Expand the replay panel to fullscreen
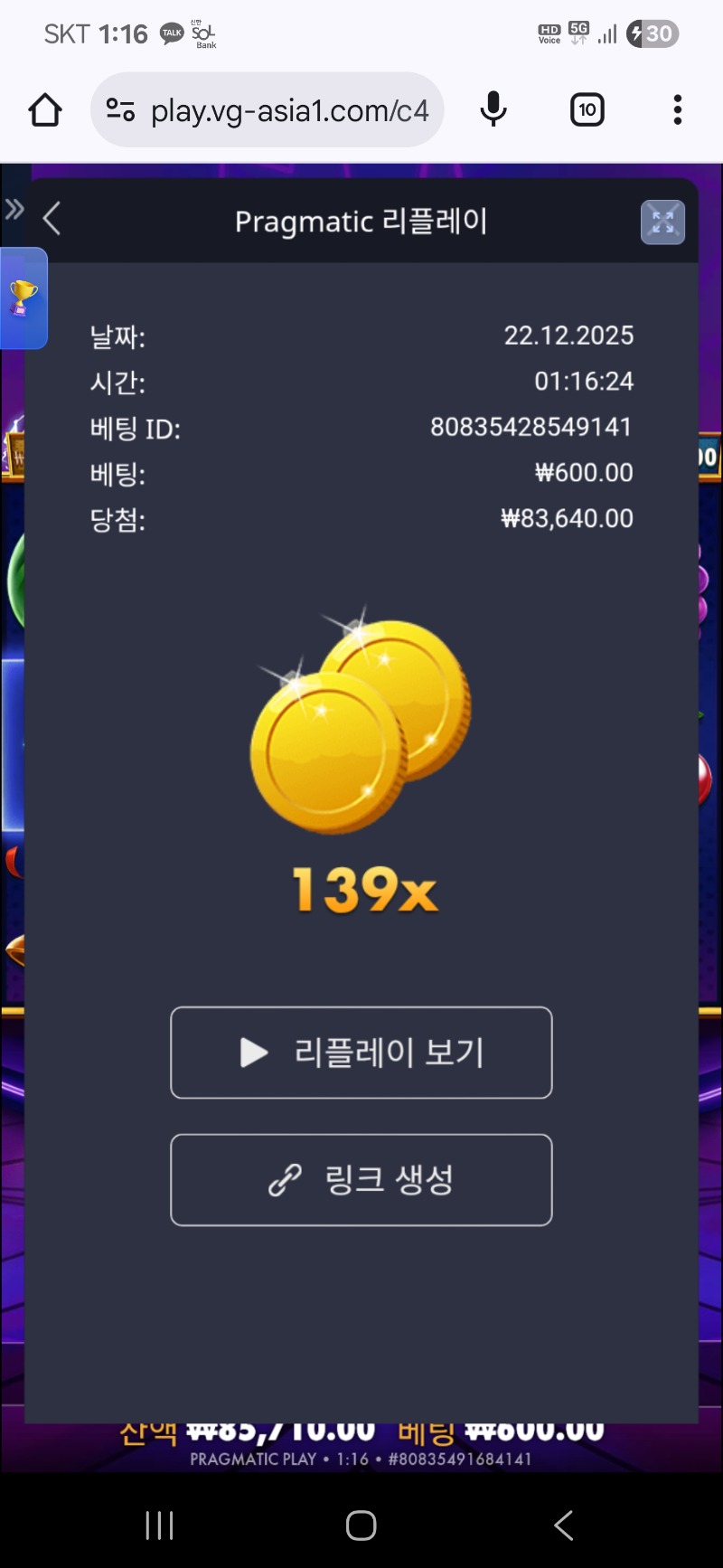The height and width of the screenshot is (1568, 723). [662, 222]
